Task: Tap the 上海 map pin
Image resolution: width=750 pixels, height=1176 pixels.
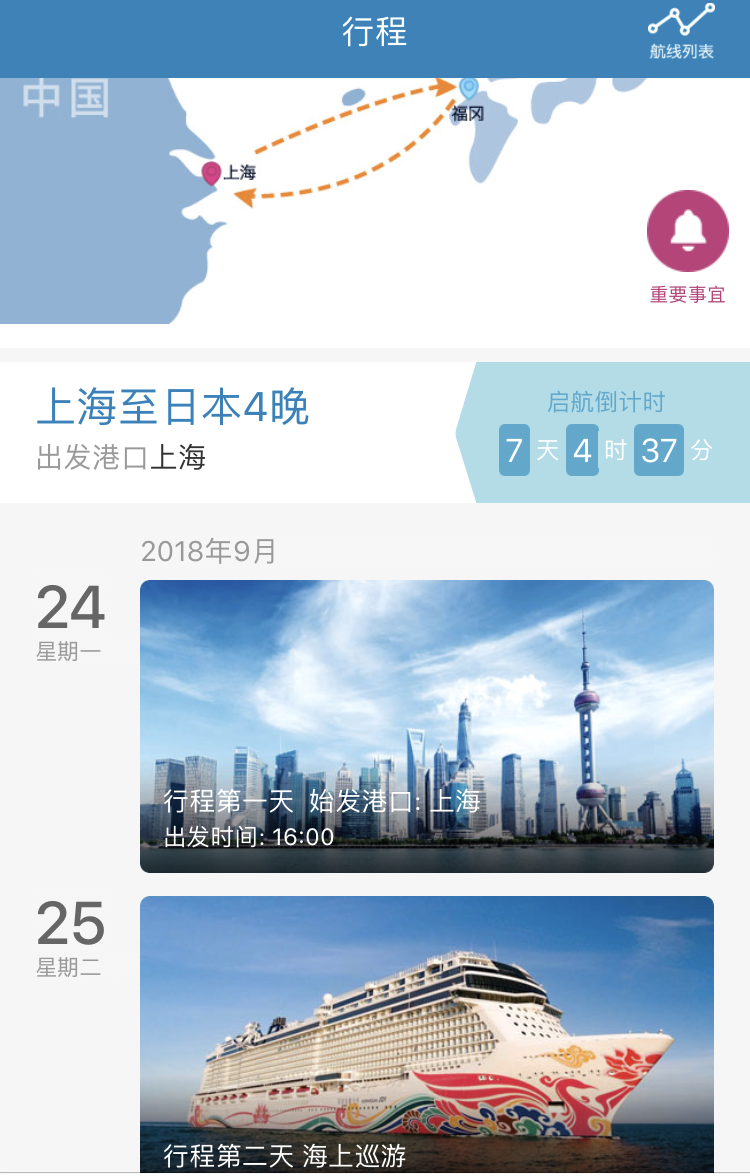Action: pyautogui.click(x=211, y=173)
